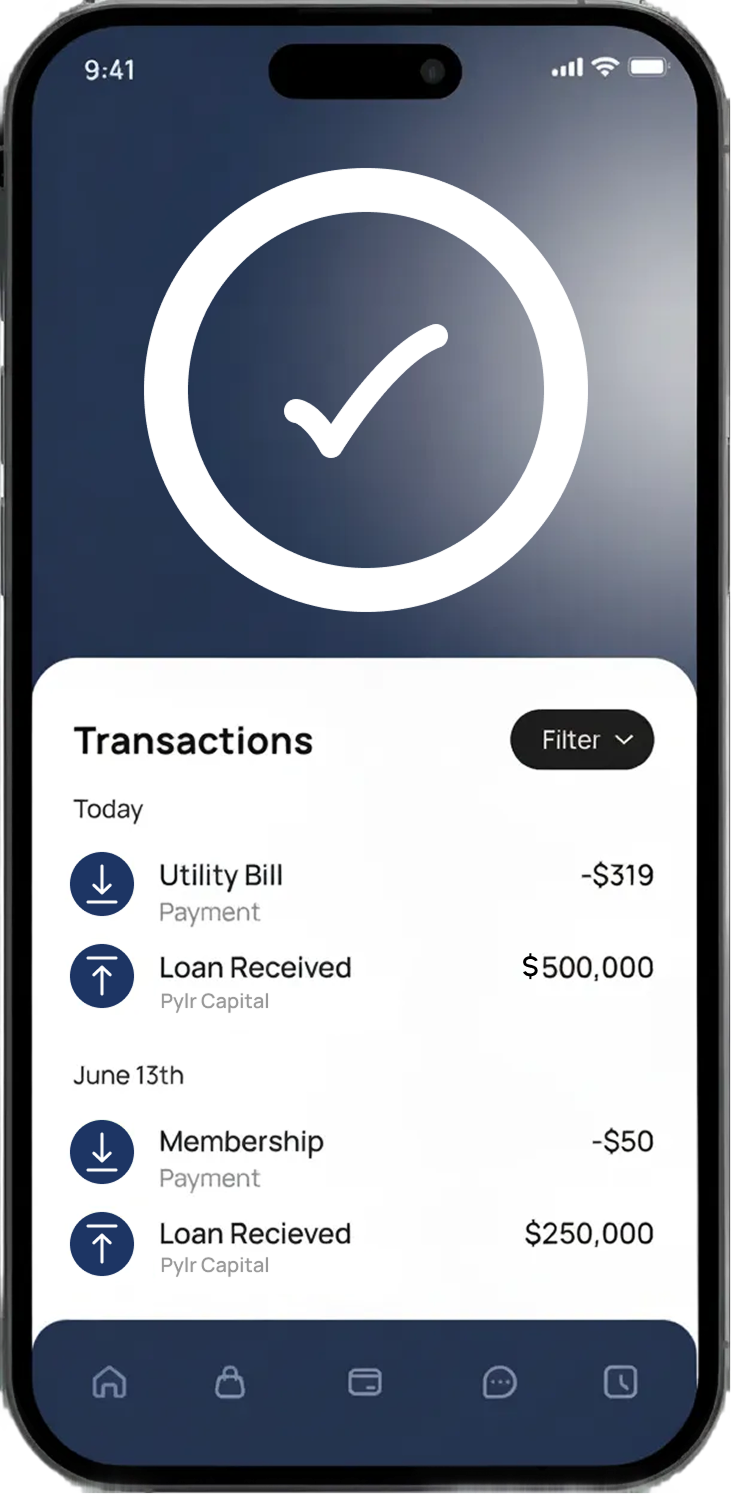Go to the home tab
The image size is (731, 1494).
click(x=109, y=1382)
